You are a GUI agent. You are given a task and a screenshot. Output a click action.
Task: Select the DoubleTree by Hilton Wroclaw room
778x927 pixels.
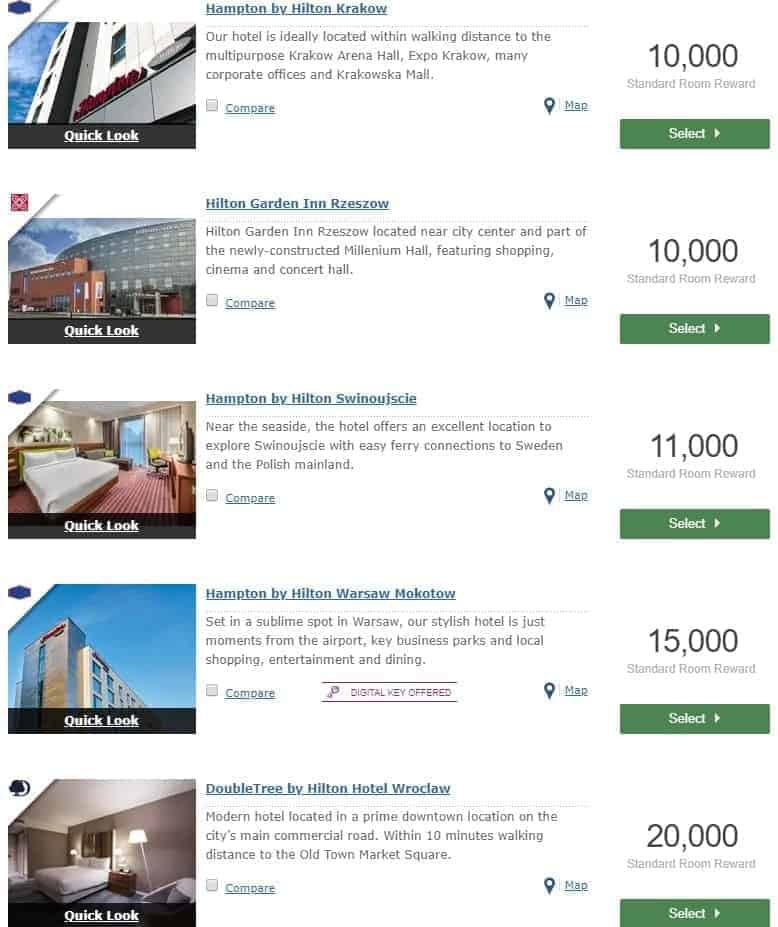tap(694, 913)
